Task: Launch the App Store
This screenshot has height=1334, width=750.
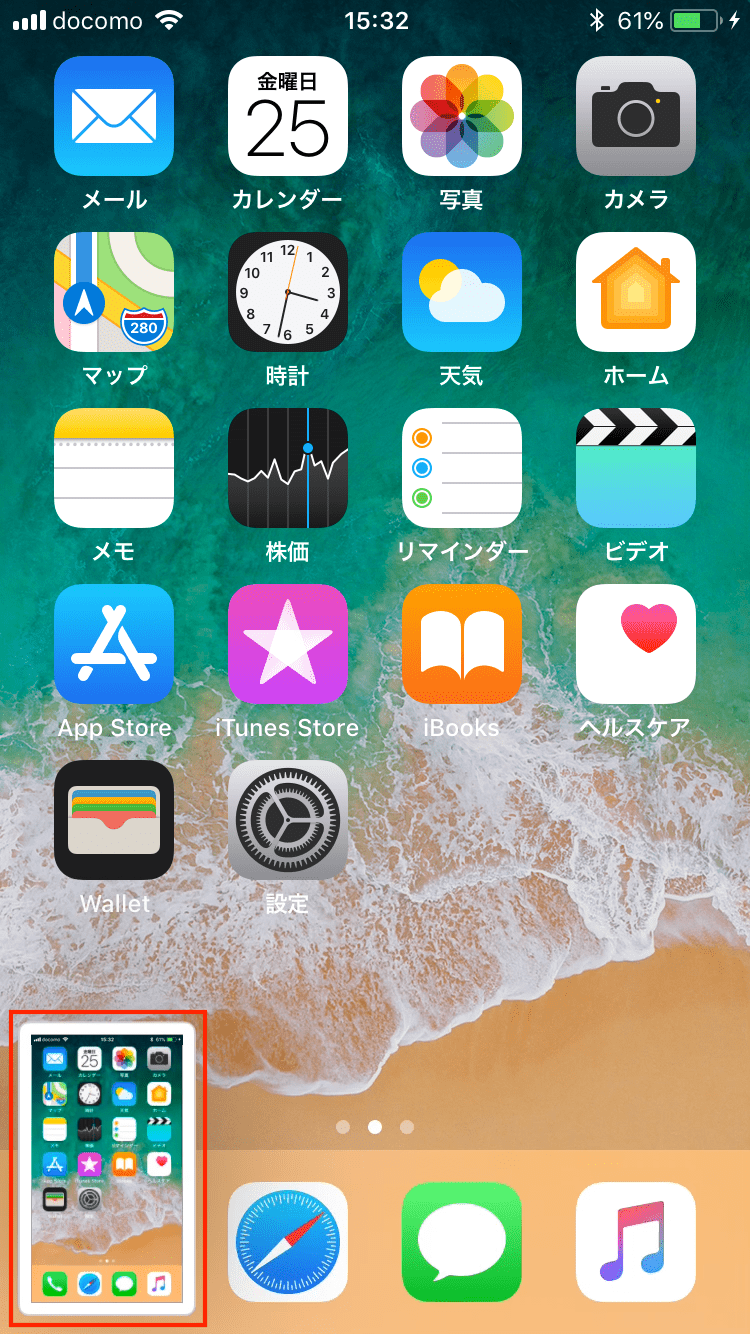Action: (114, 644)
